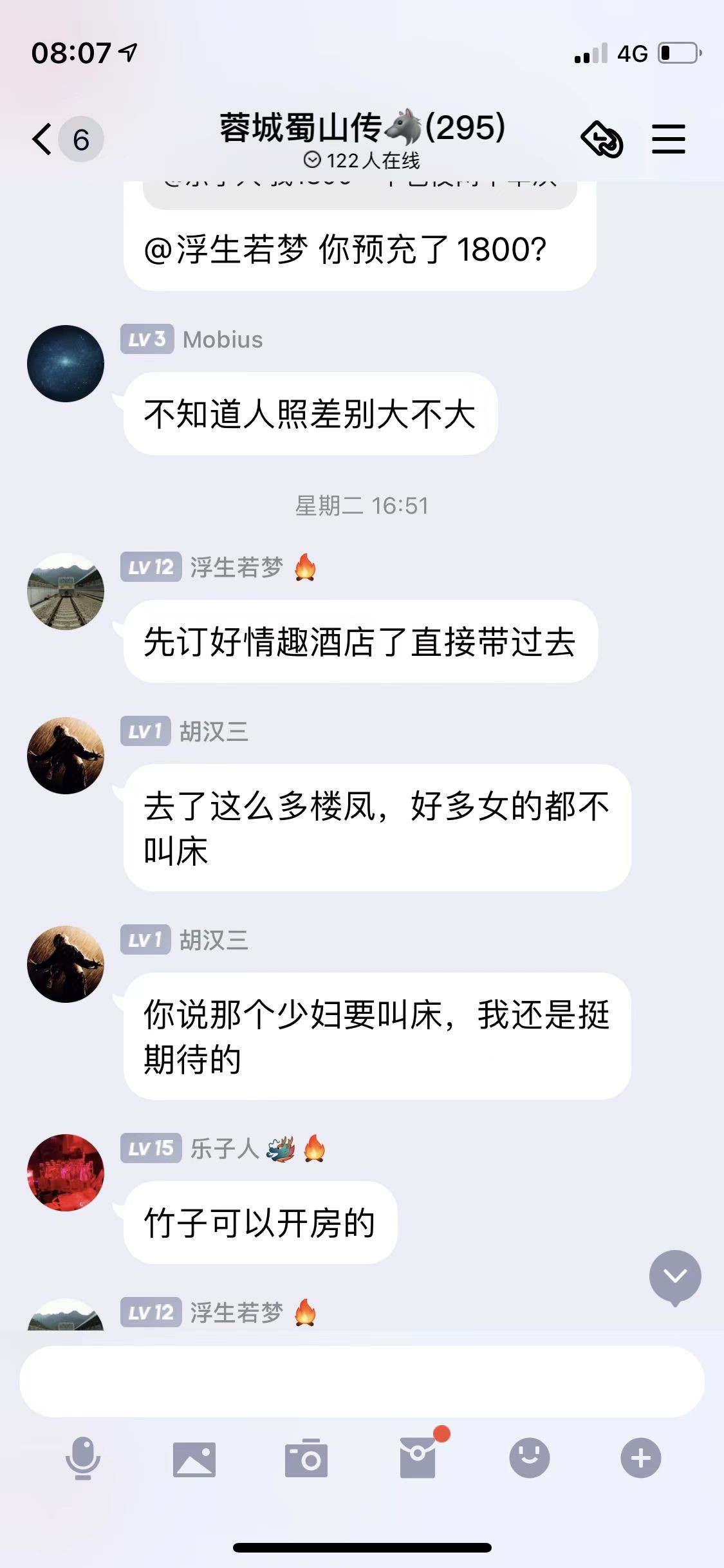The image size is (724, 1568).
Task: Open the photo gallery picker
Action: coord(194,1459)
